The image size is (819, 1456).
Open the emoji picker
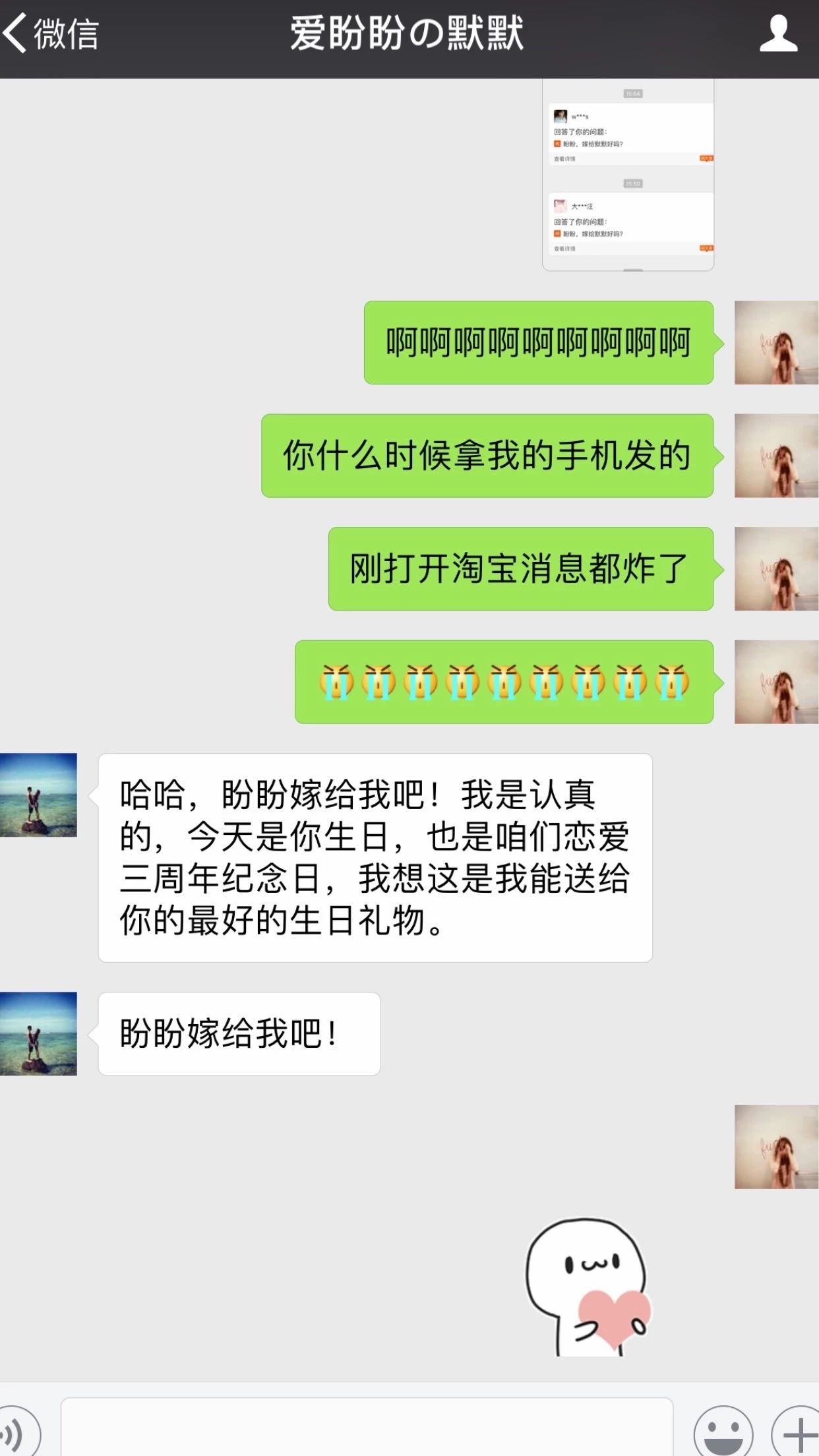point(723,1432)
